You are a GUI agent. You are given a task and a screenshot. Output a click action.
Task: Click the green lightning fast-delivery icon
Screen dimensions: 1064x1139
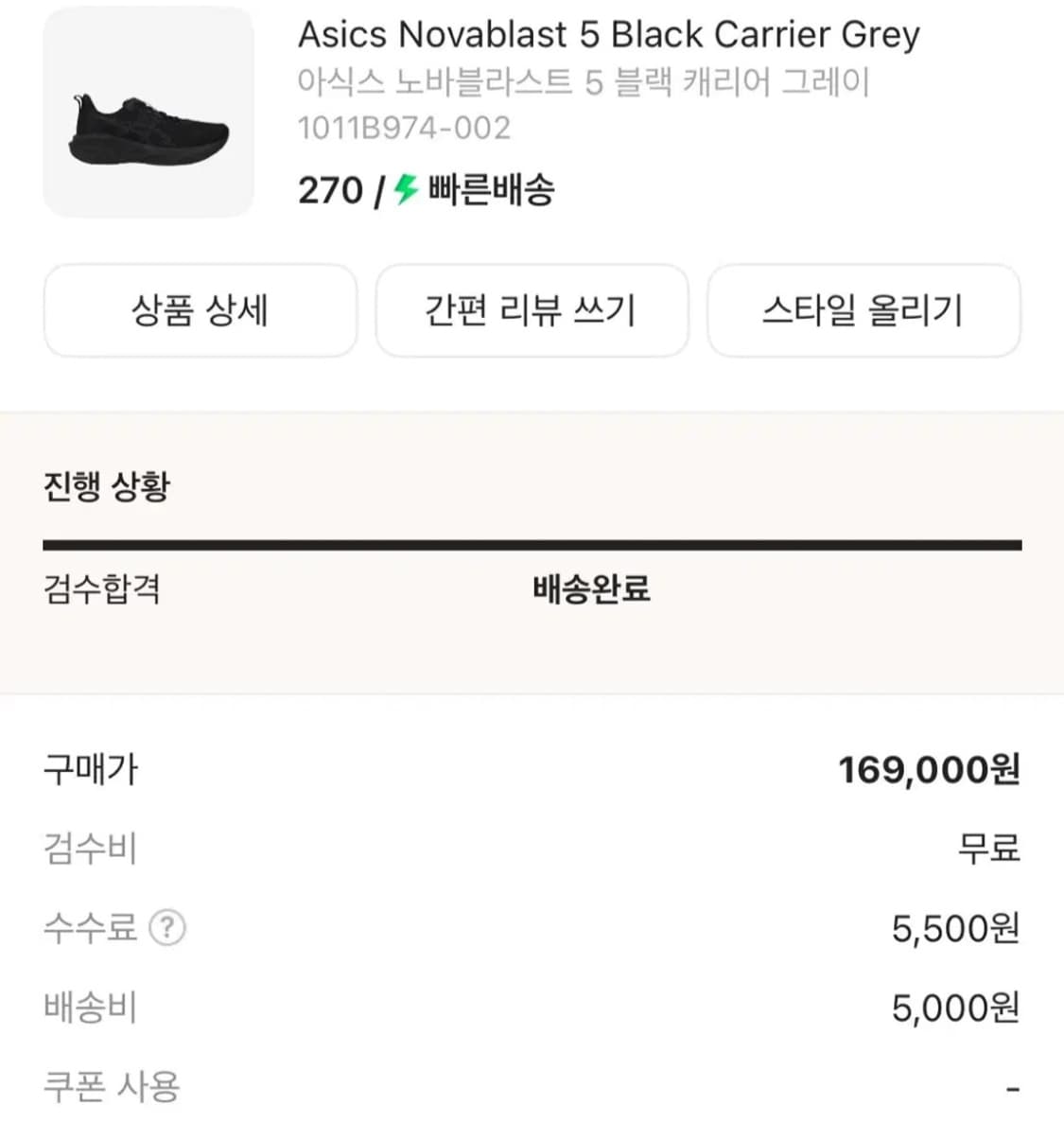pyautogui.click(x=403, y=189)
